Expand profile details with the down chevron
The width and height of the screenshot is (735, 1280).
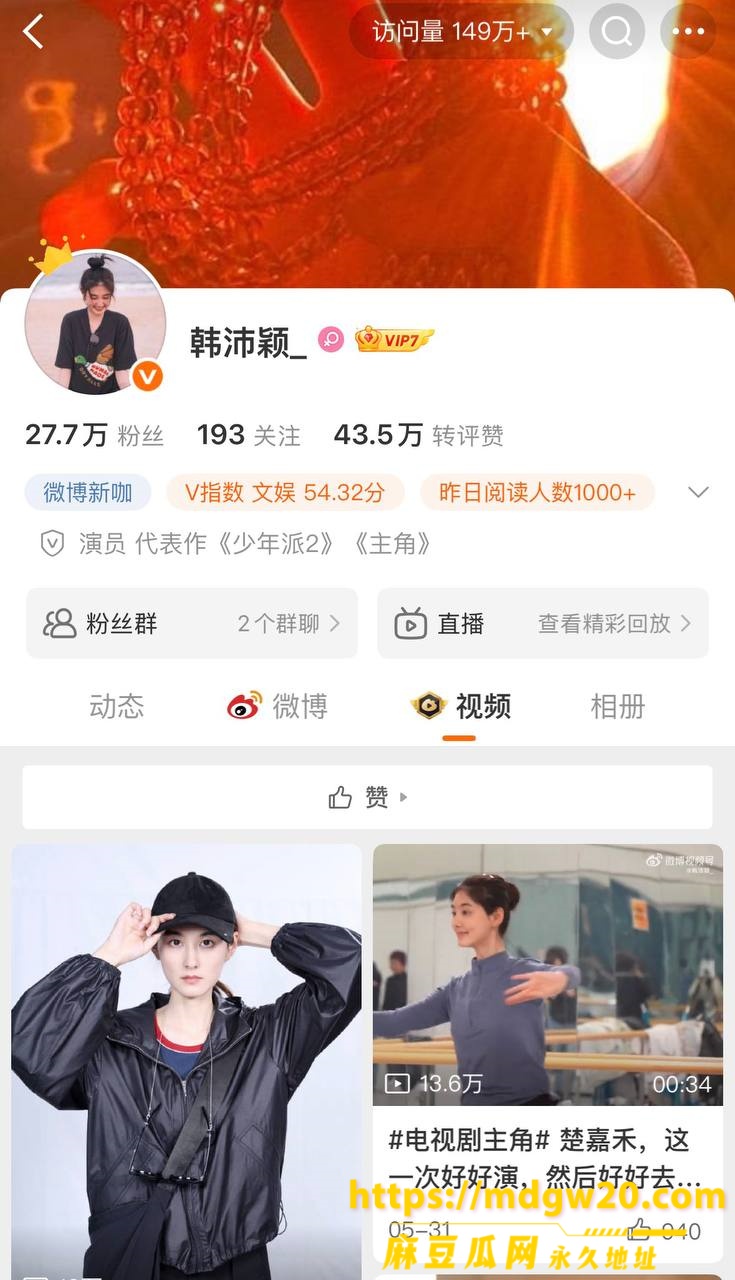click(698, 492)
